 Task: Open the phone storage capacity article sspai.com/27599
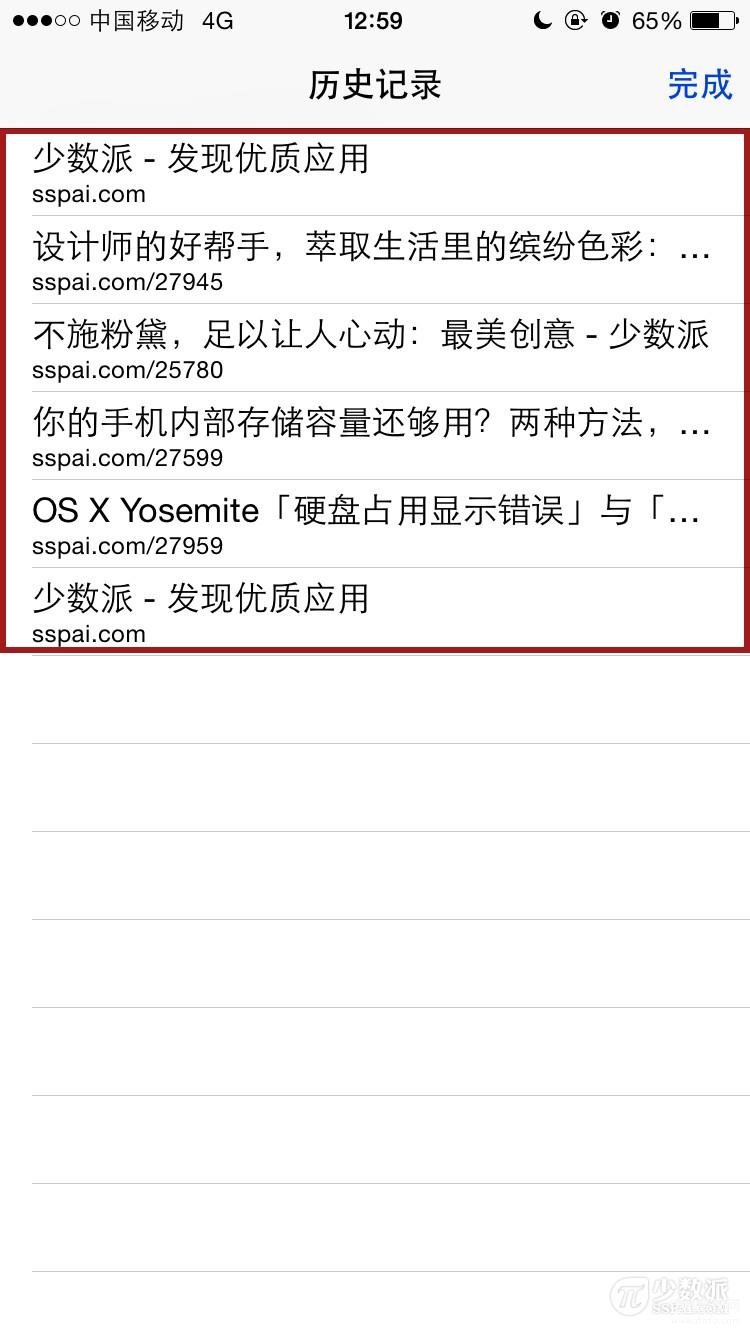[372, 436]
